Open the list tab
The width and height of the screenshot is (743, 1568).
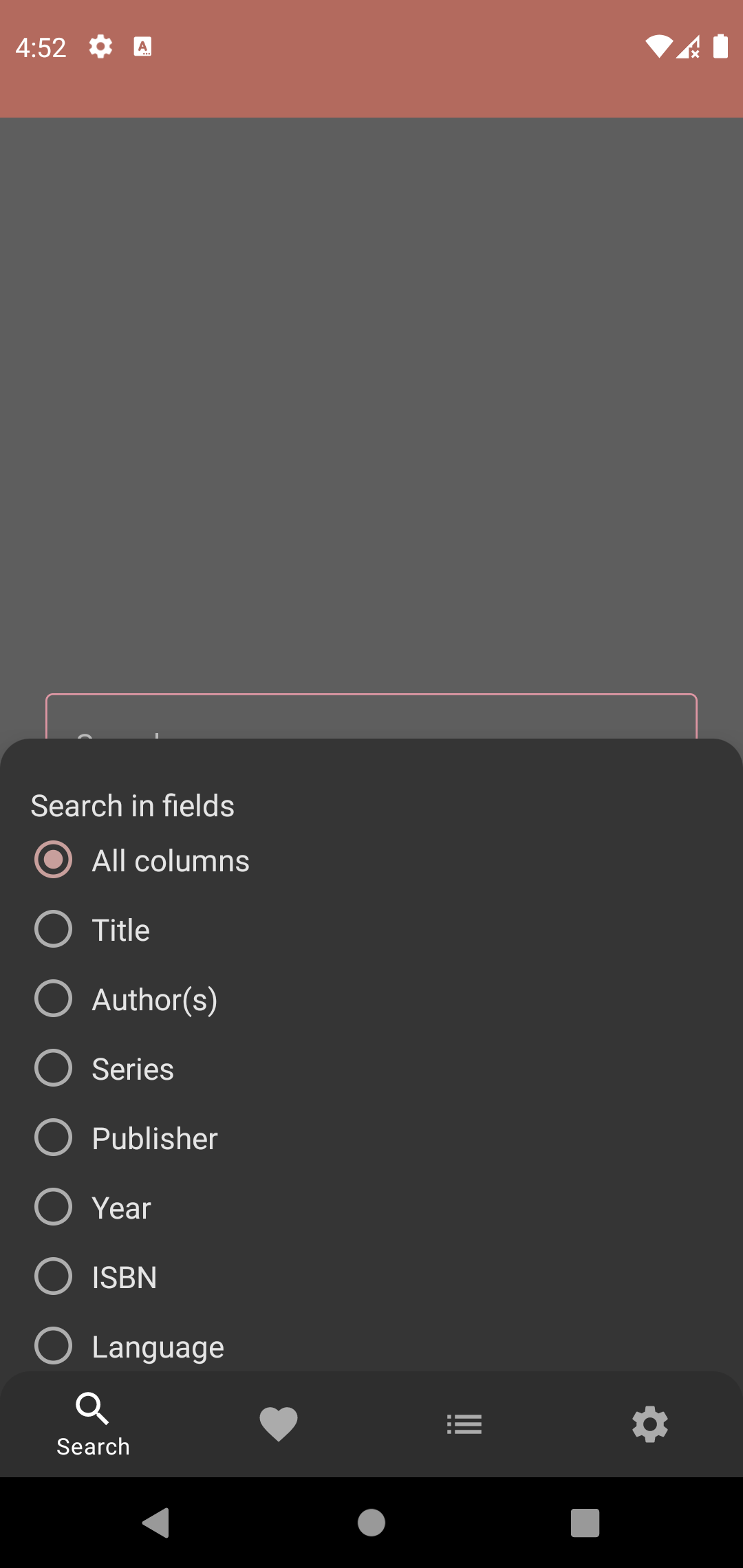pyautogui.click(x=464, y=1424)
